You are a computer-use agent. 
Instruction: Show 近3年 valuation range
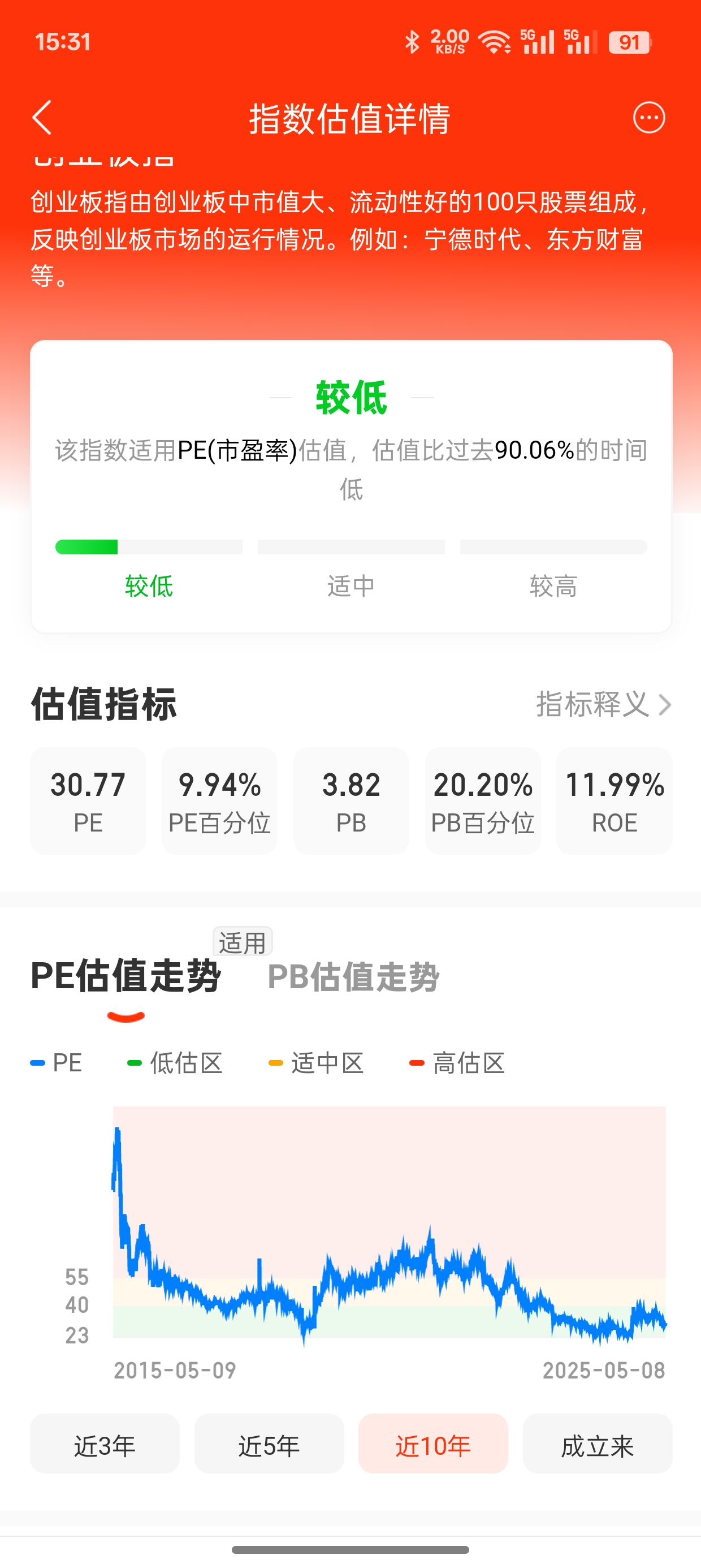105,1446
